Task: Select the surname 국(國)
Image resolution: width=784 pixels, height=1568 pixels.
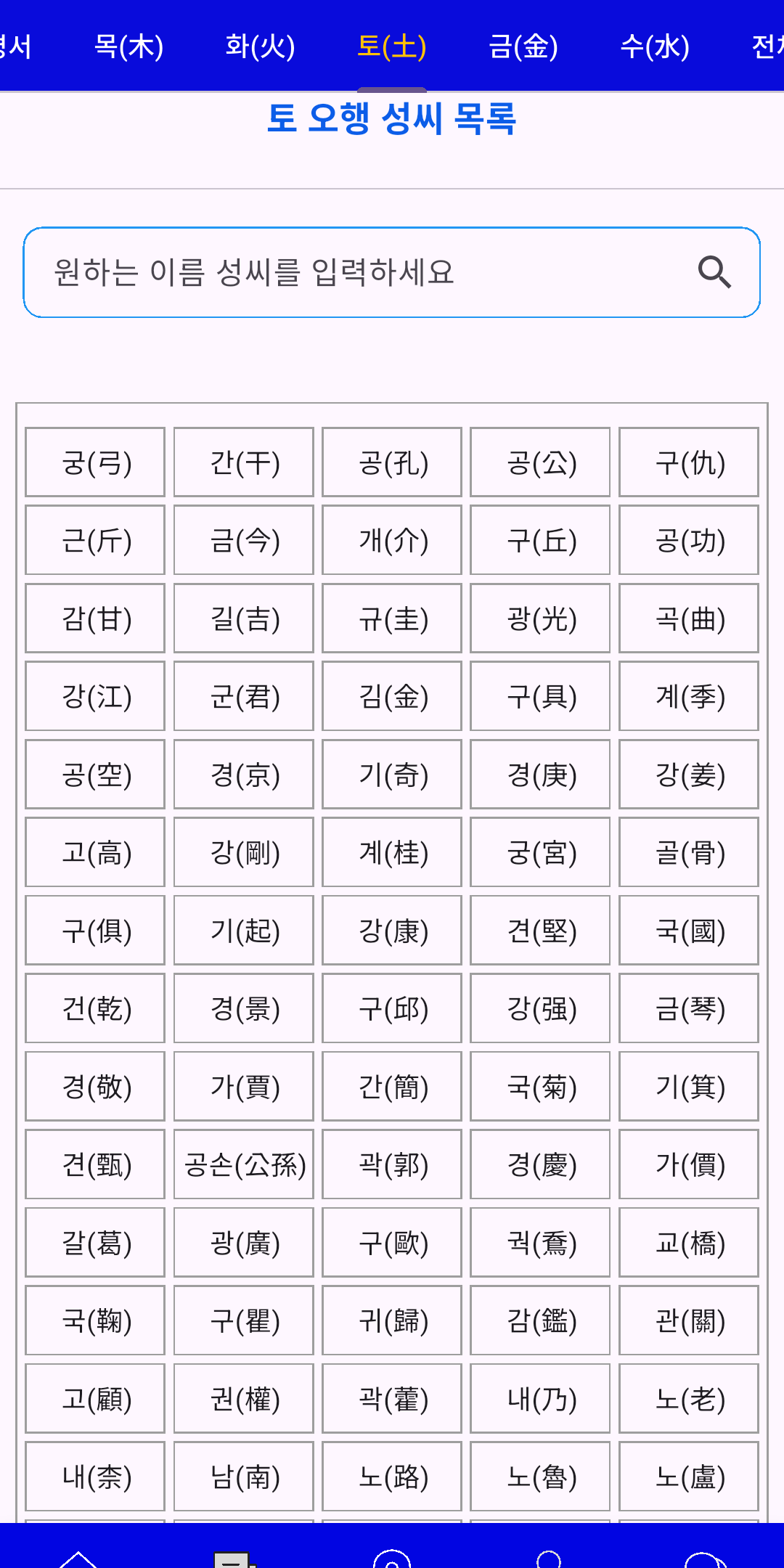Action: click(689, 931)
